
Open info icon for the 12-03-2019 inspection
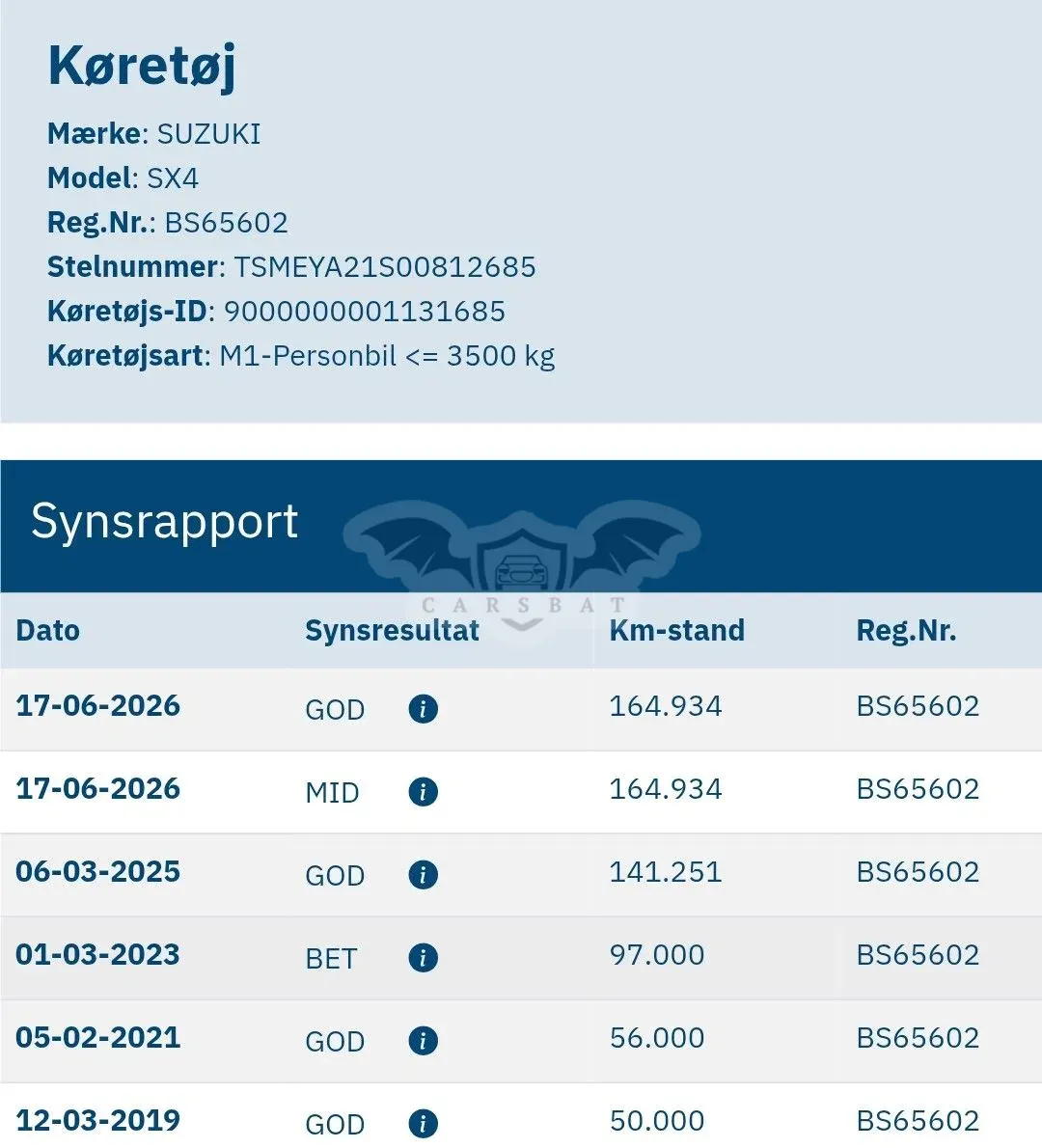(x=424, y=1123)
